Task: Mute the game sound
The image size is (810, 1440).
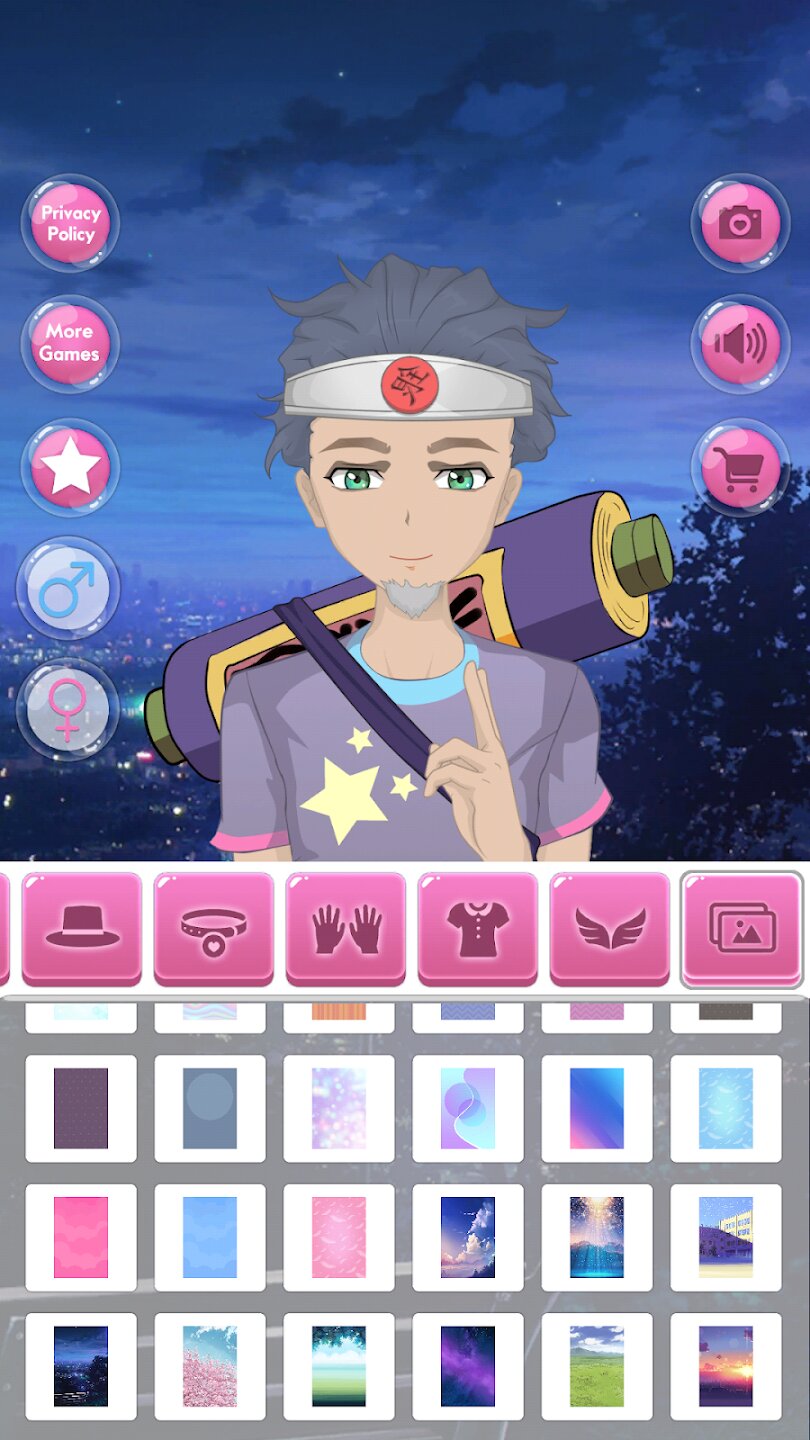Action: [x=740, y=344]
